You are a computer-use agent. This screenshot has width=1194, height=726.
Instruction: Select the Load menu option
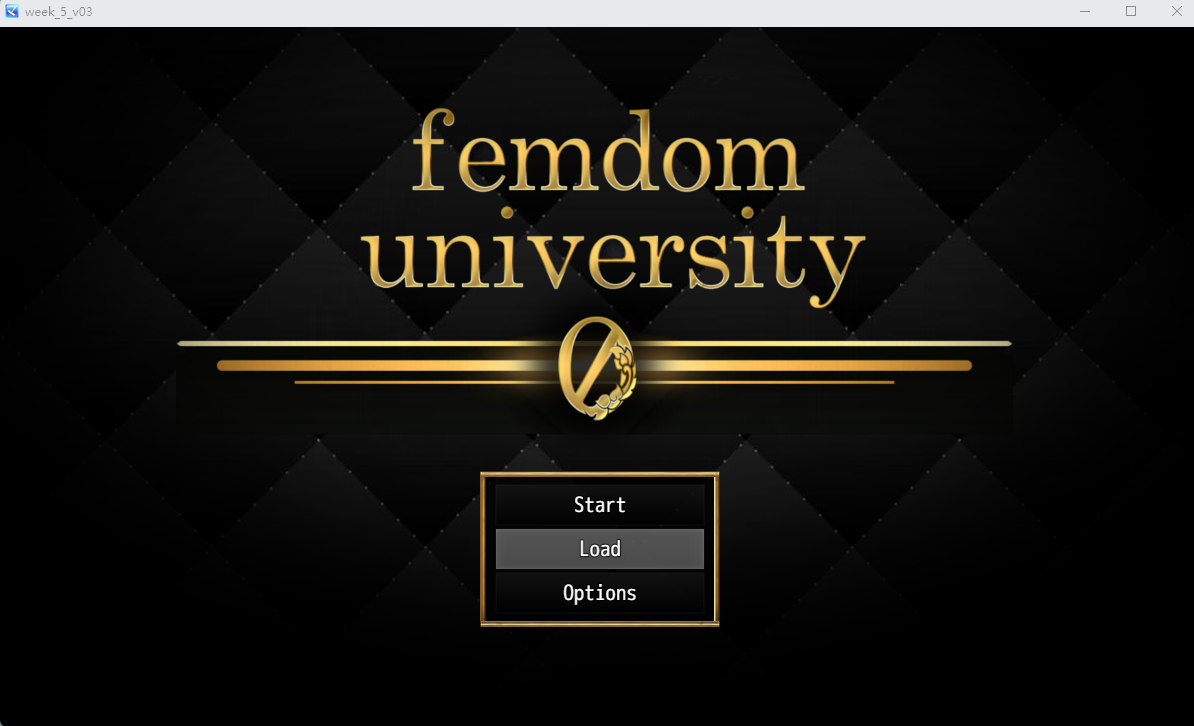pos(599,549)
